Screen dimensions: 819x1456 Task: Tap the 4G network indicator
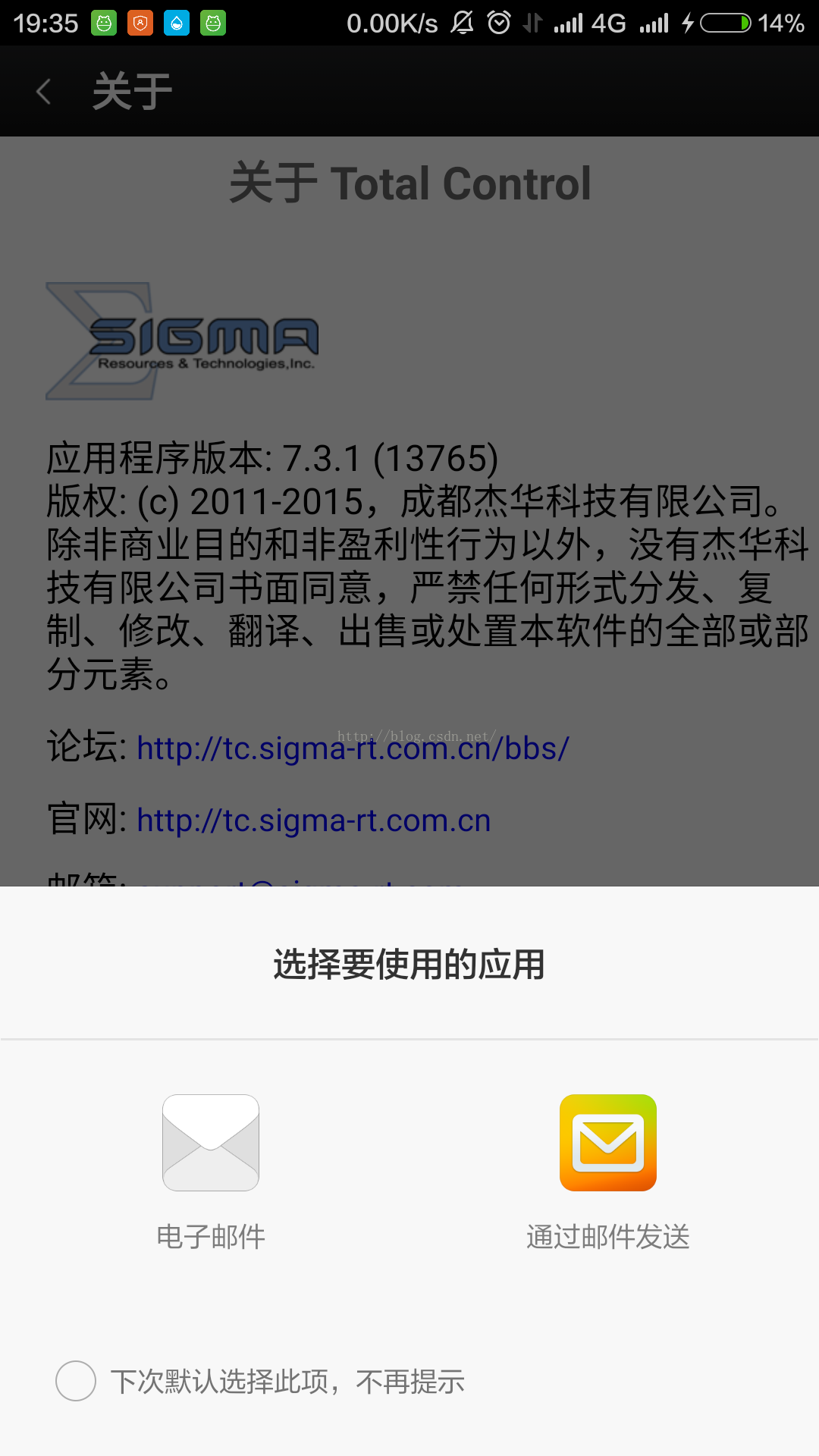click(607, 23)
